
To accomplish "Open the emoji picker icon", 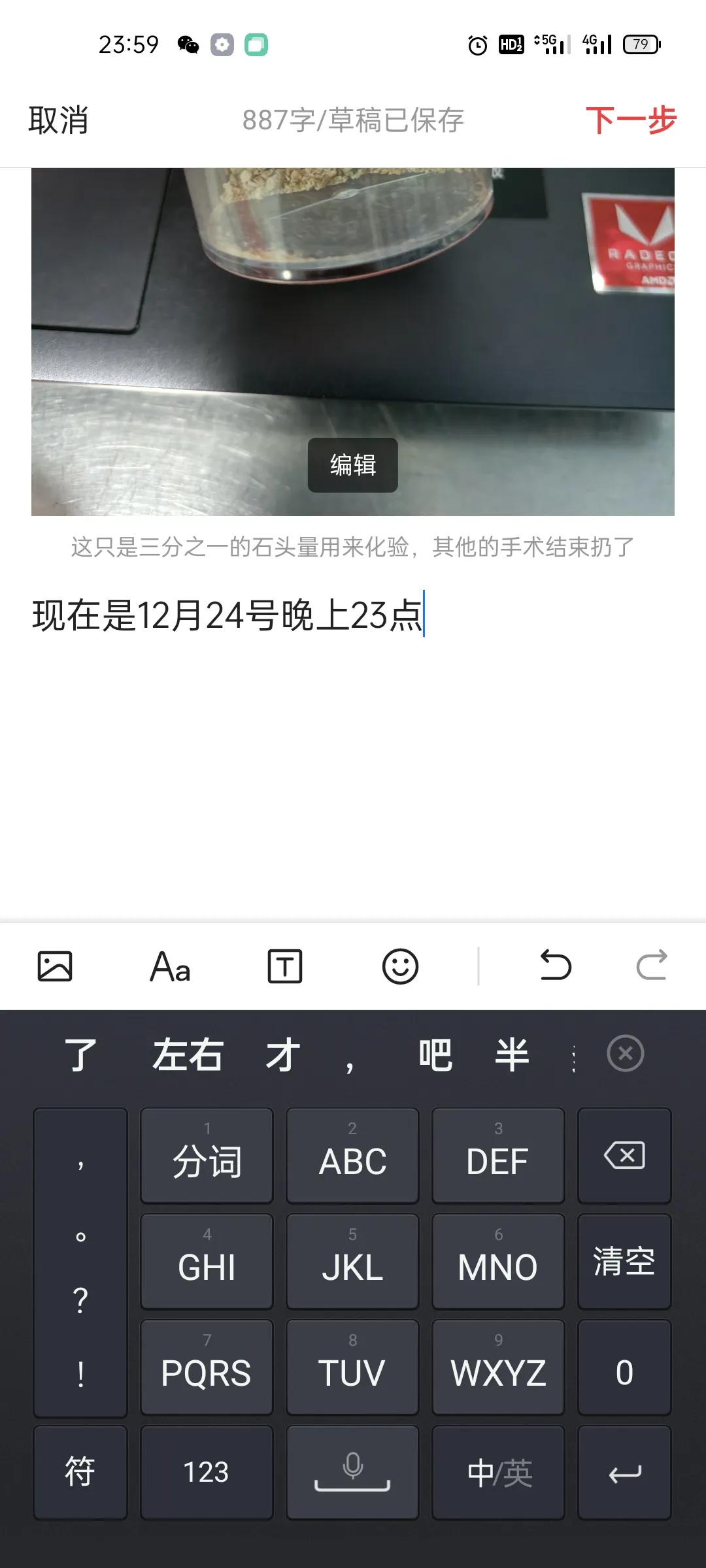I will (x=401, y=967).
